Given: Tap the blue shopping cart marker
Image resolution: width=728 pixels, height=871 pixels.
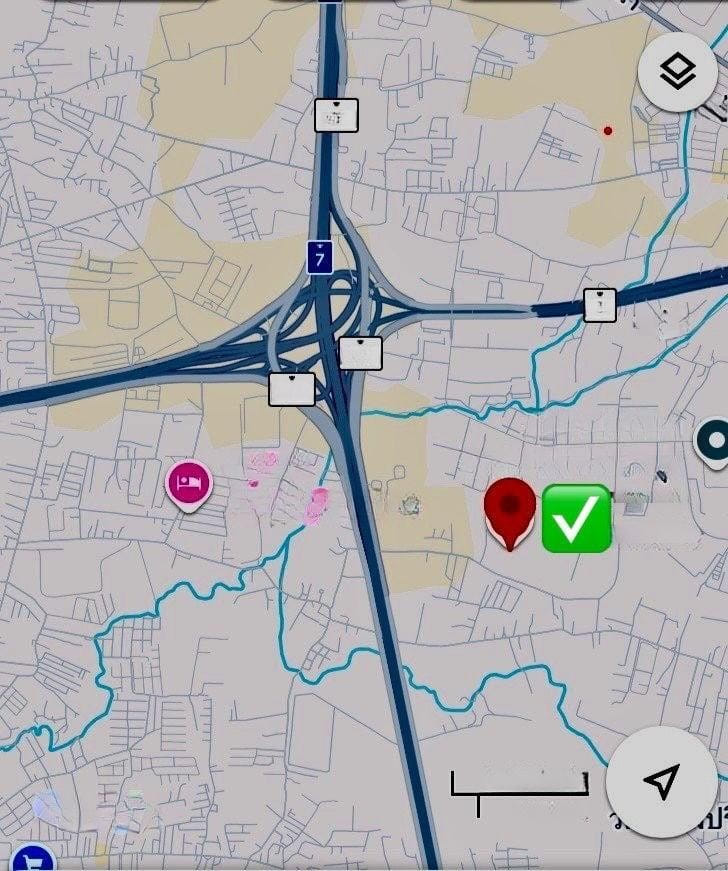Looking at the screenshot, I should pyautogui.click(x=34, y=859).
